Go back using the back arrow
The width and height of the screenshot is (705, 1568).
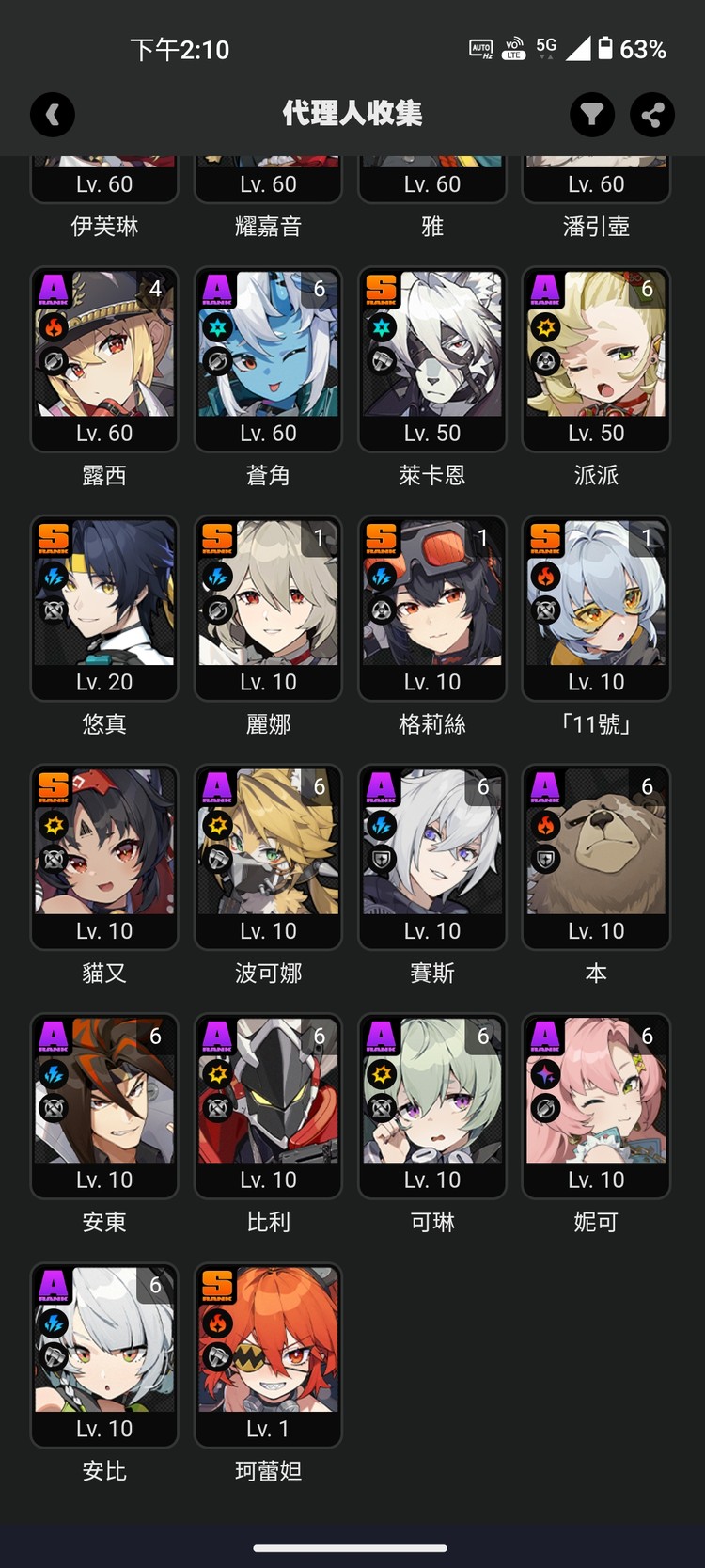click(x=53, y=115)
